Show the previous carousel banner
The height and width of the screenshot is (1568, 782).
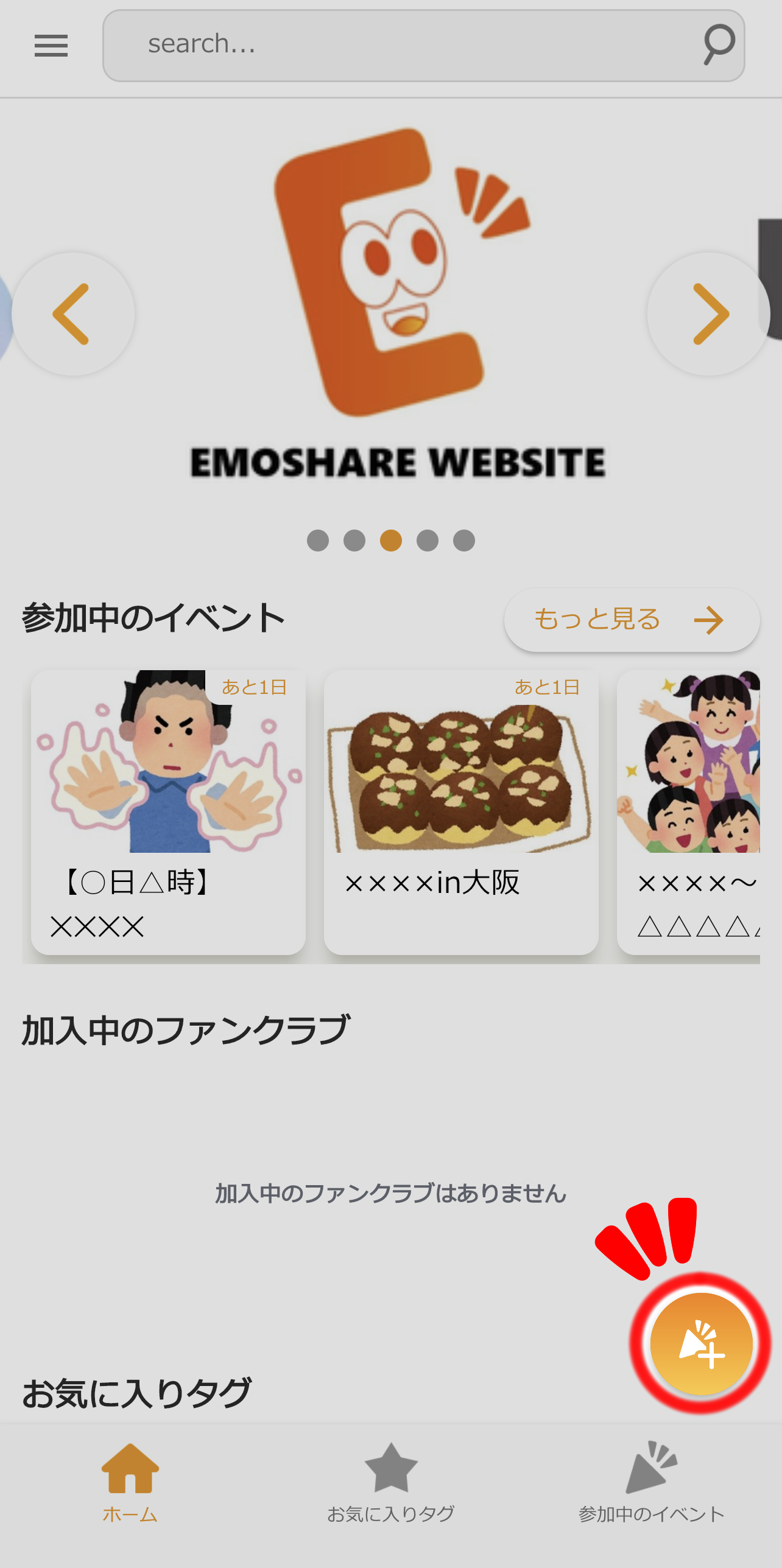tap(73, 314)
